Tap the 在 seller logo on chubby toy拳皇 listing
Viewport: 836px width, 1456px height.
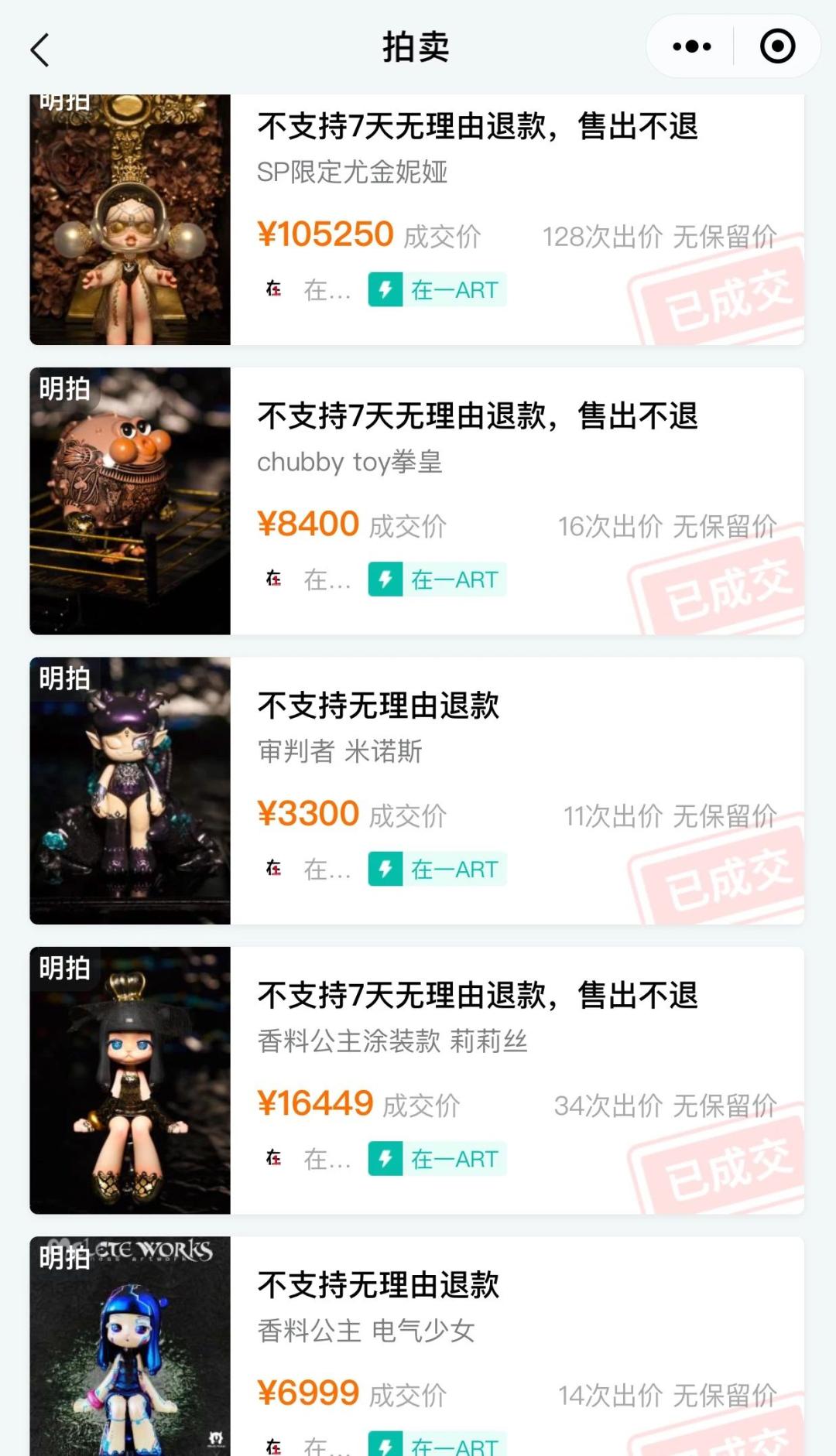(273, 579)
